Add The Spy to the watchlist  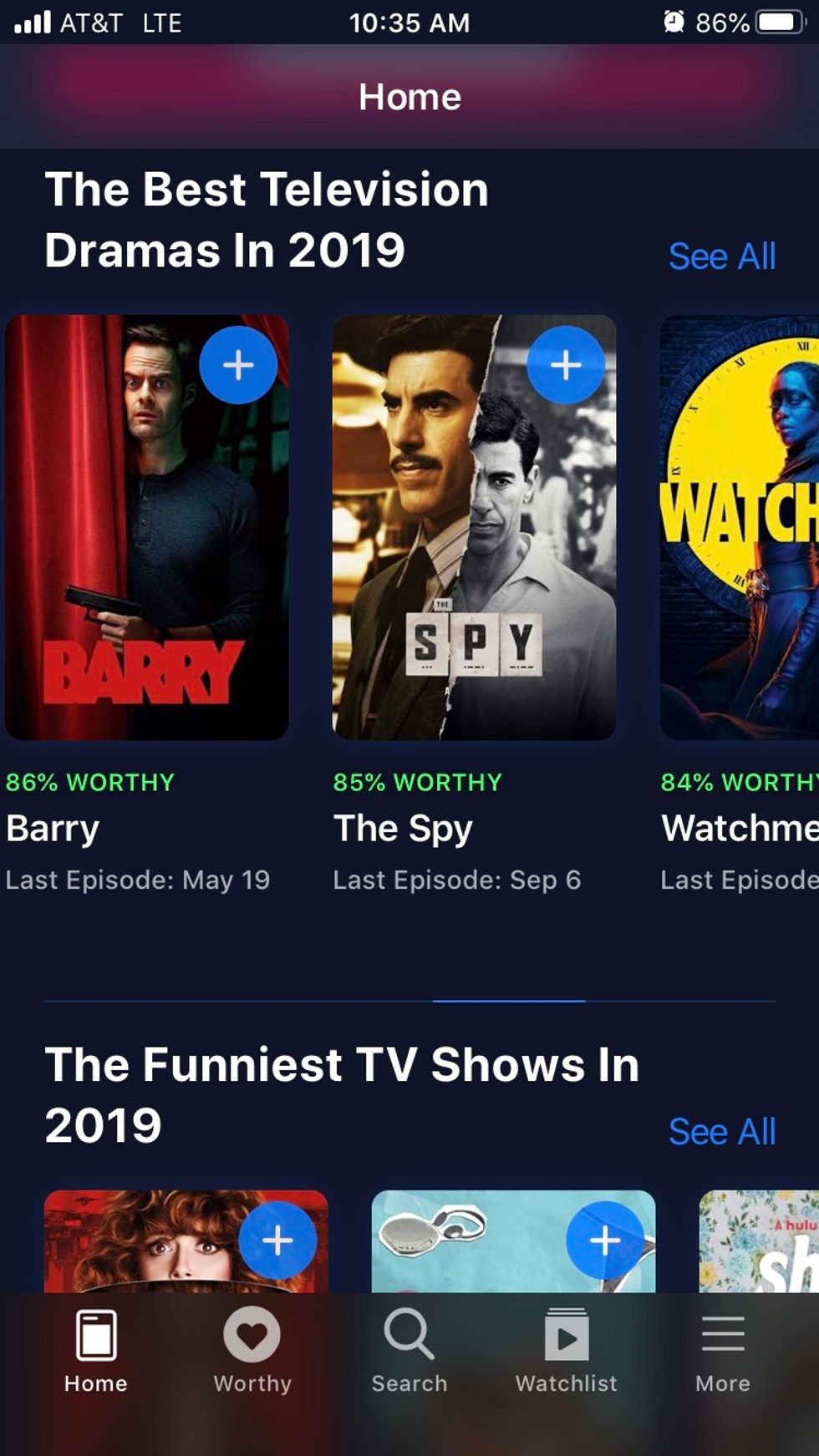(x=566, y=365)
